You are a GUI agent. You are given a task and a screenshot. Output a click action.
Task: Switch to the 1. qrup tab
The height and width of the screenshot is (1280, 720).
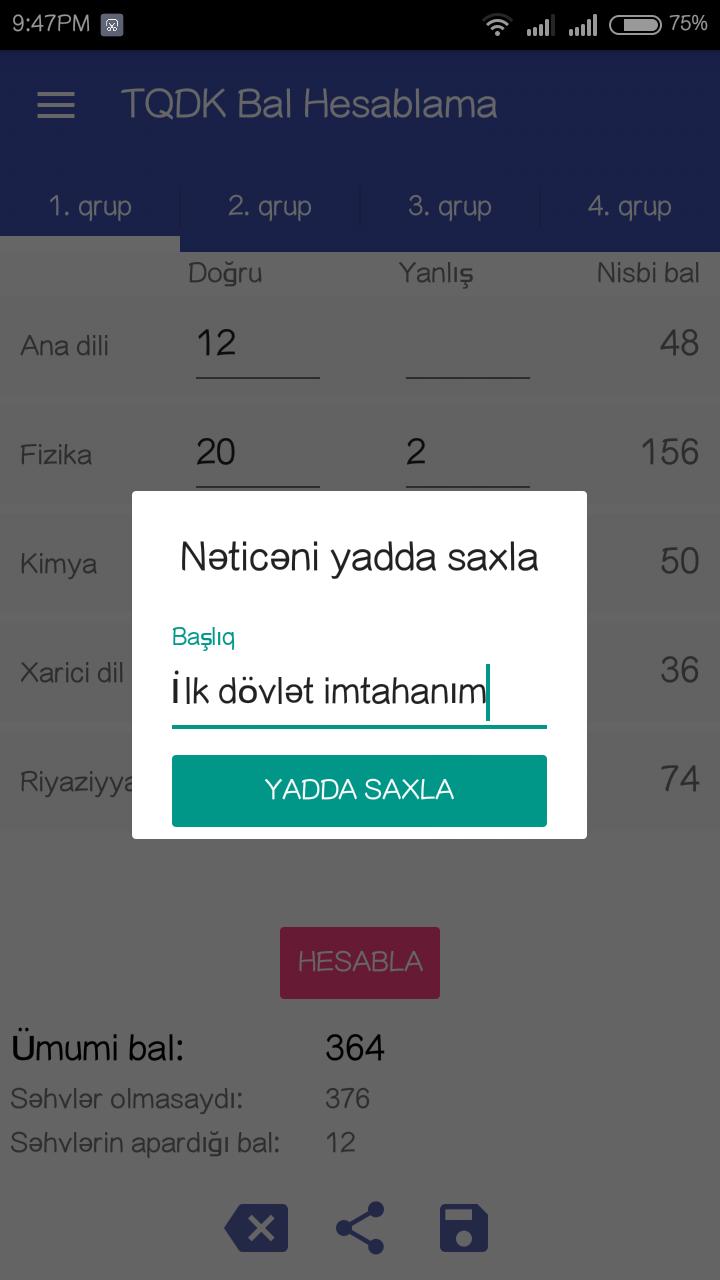click(x=90, y=207)
